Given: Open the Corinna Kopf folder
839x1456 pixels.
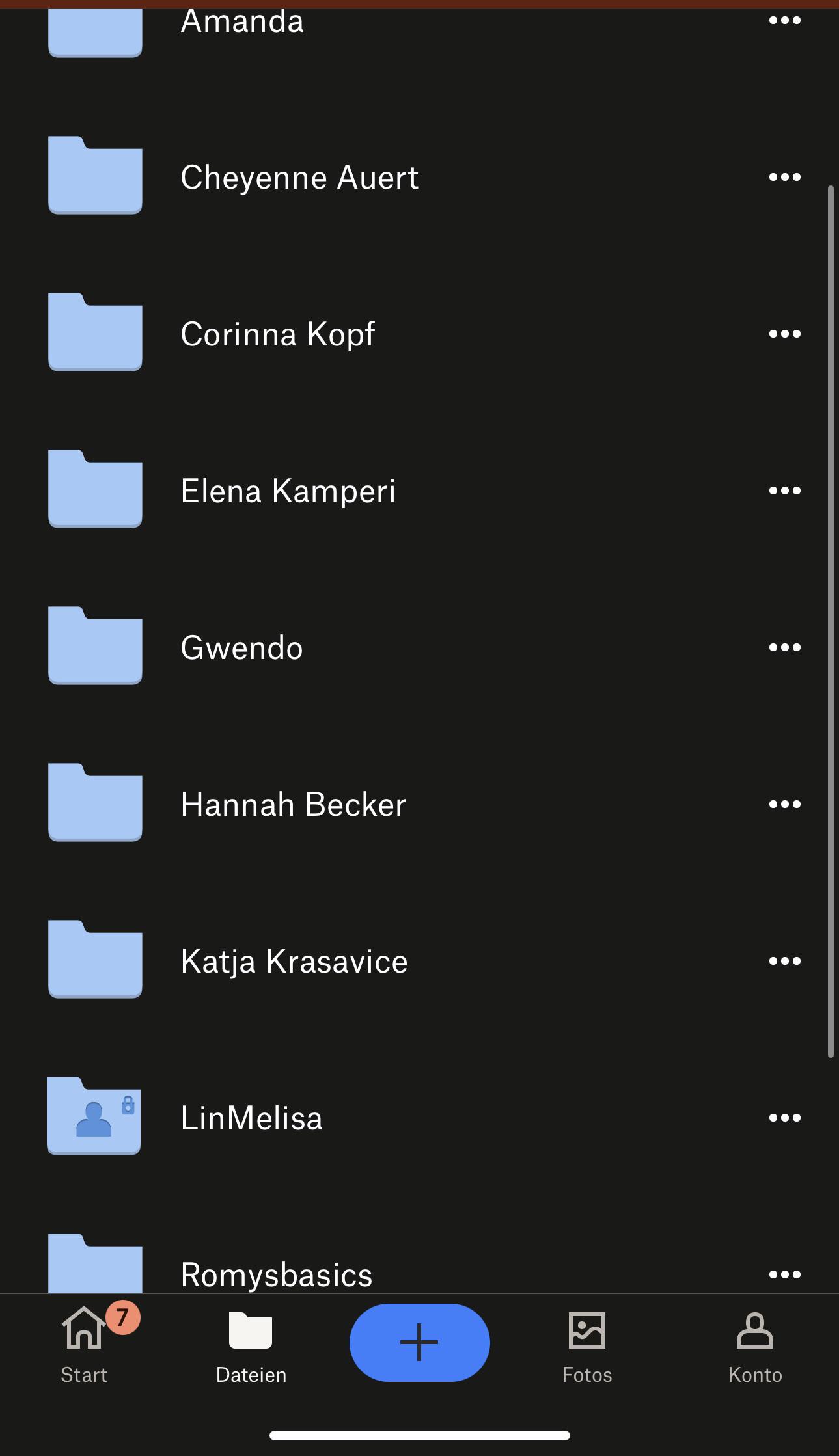Looking at the screenshot, I should (x=278, y=334).
